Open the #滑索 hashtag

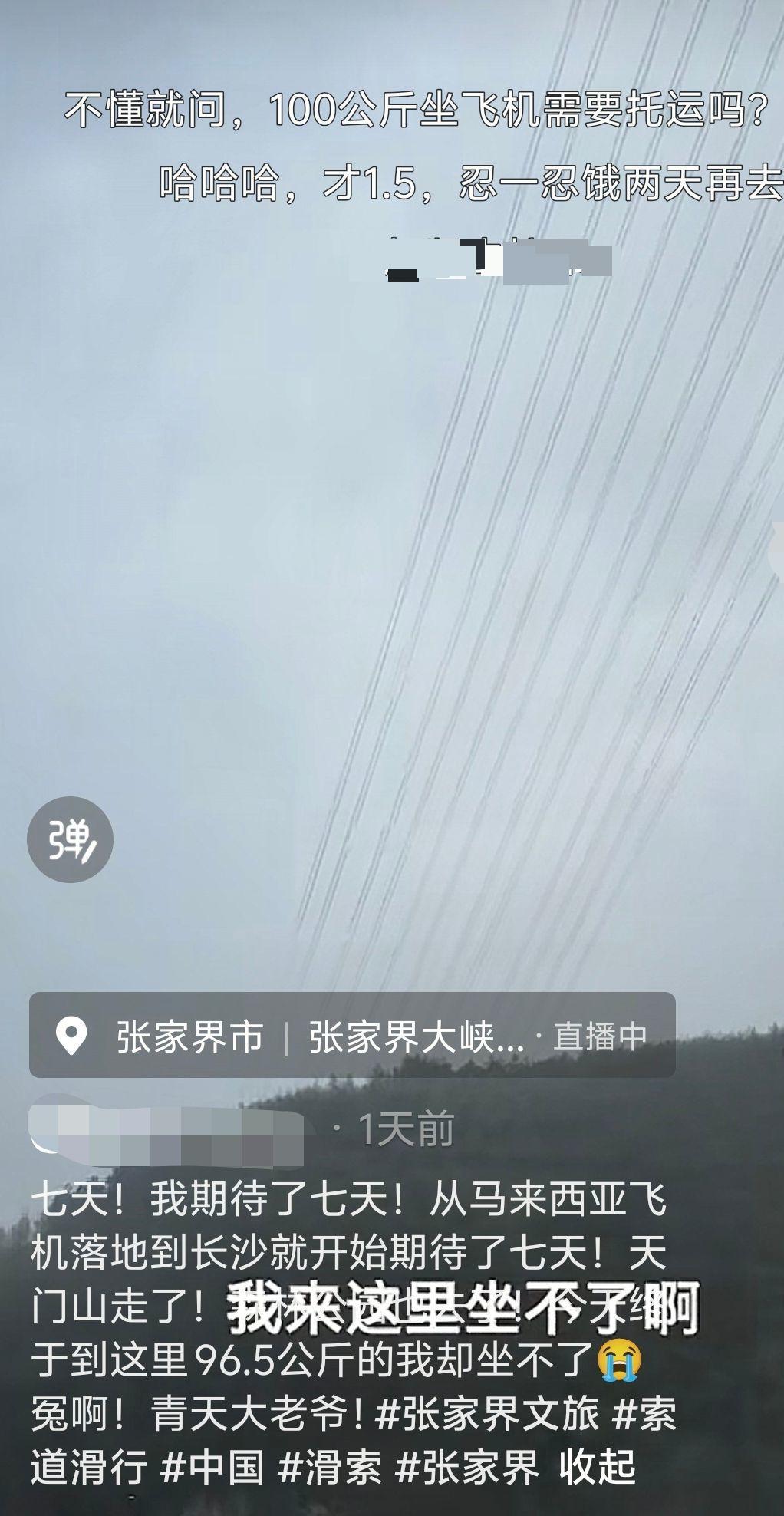point(330,1466)
